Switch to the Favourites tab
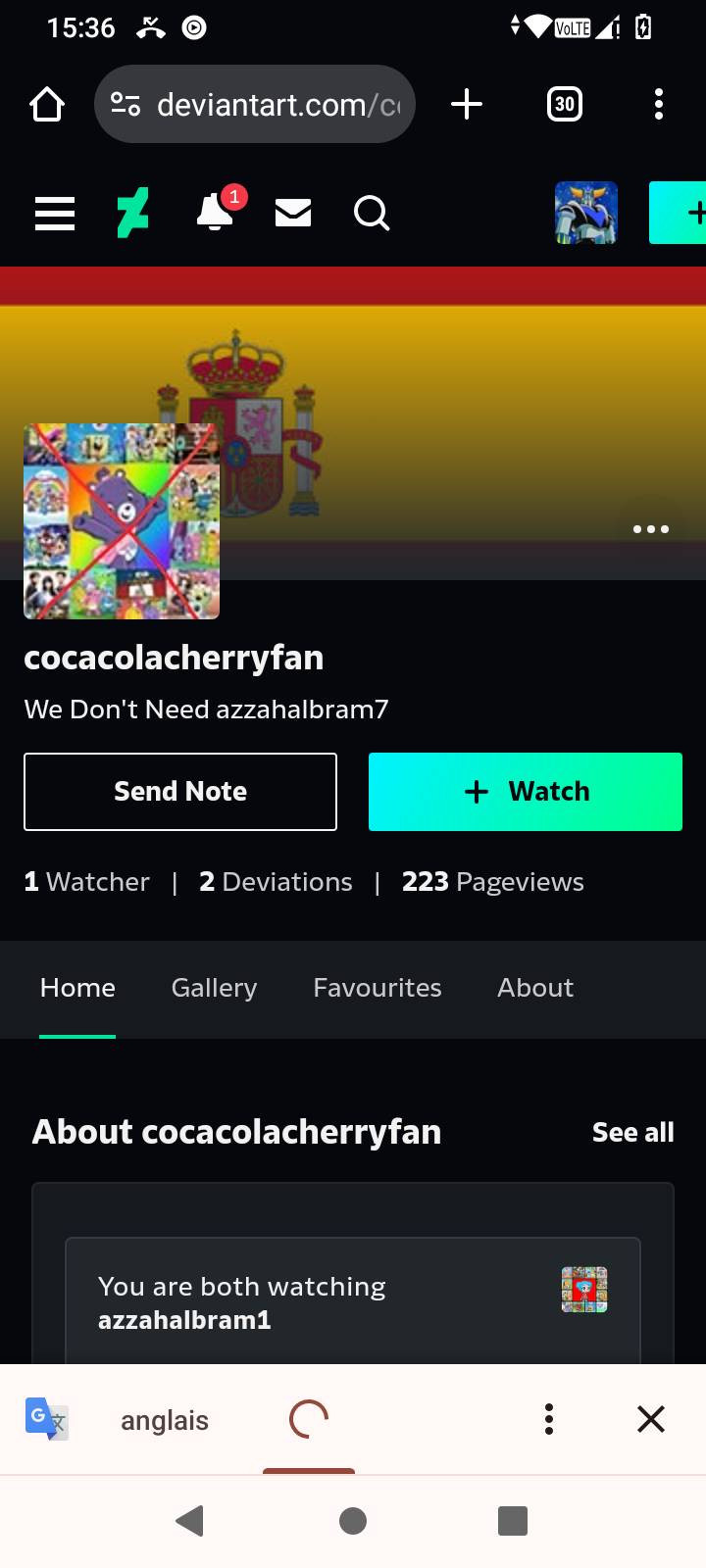Screen dimensions: 706x1568 [378, 988]
